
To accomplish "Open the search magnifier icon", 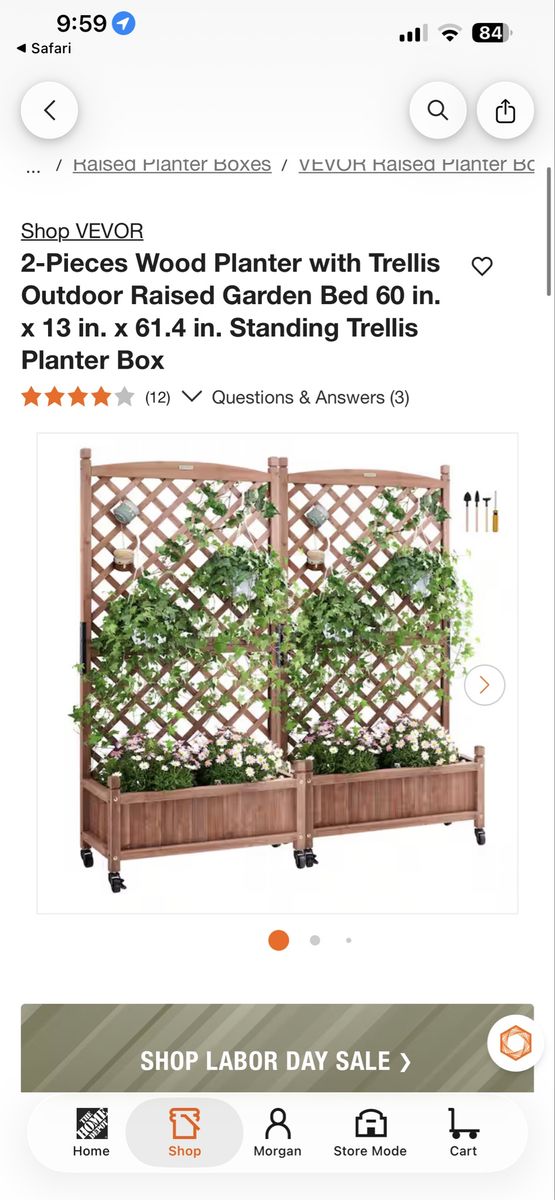I will pos(437,110).
